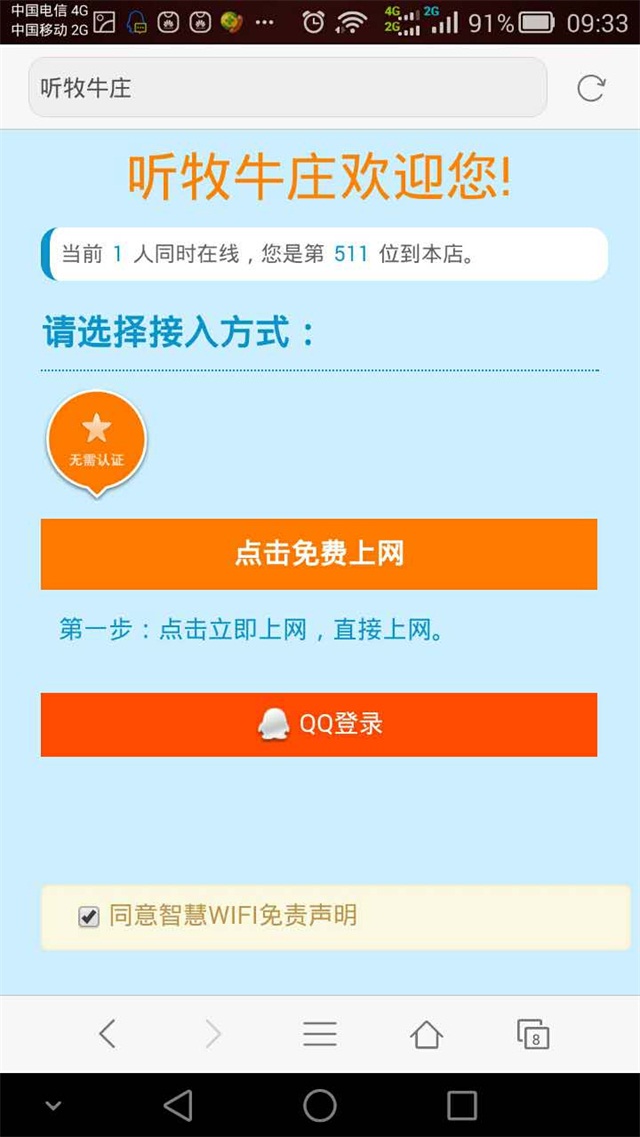Open the browser menu icon
Image resolution: width=640 pixels, height=1137 pixels.
pos(320,1034)
